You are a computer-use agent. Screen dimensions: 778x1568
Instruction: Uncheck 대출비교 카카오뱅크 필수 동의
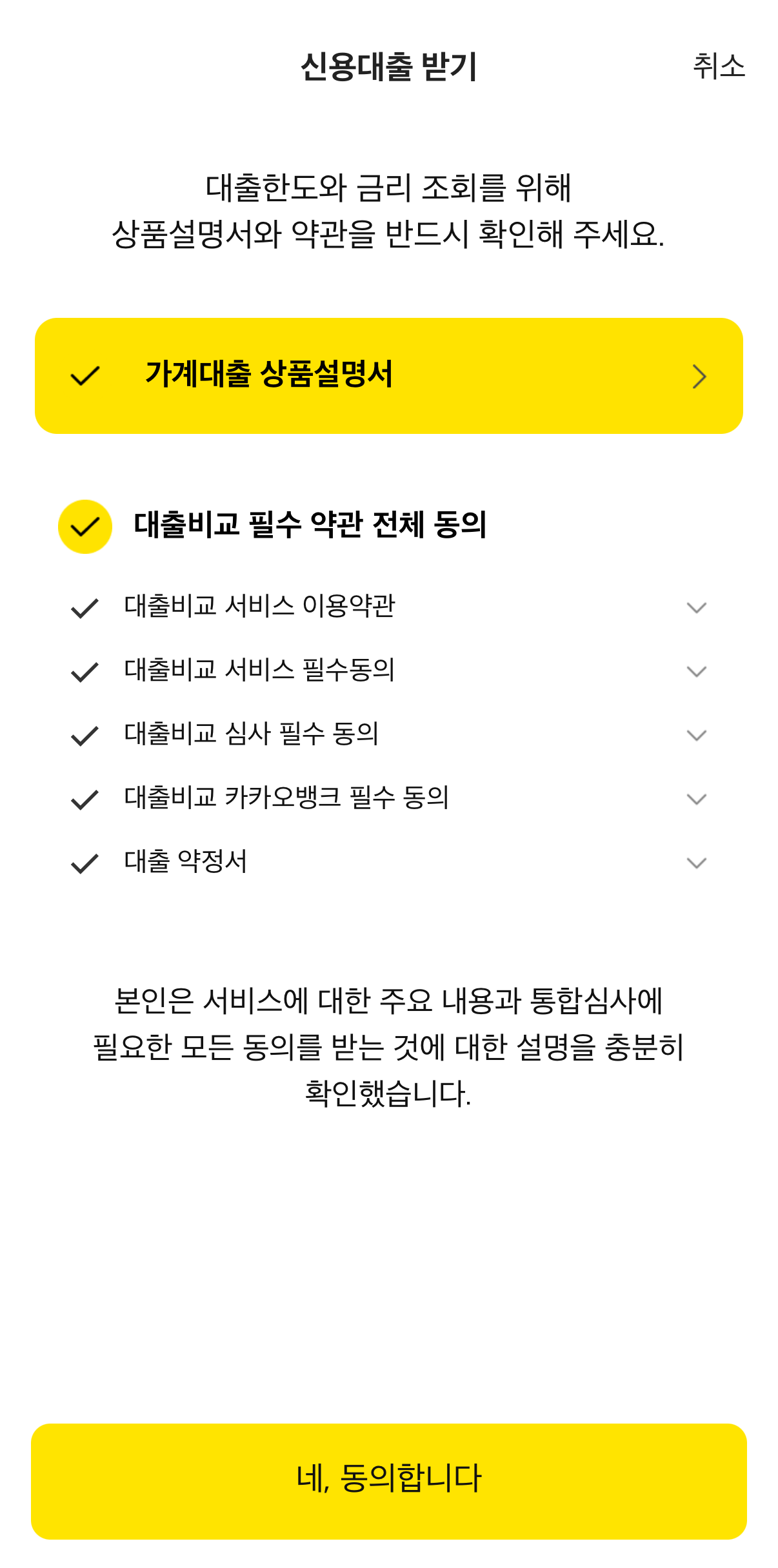pyautogui.click(x=85, y=799)
